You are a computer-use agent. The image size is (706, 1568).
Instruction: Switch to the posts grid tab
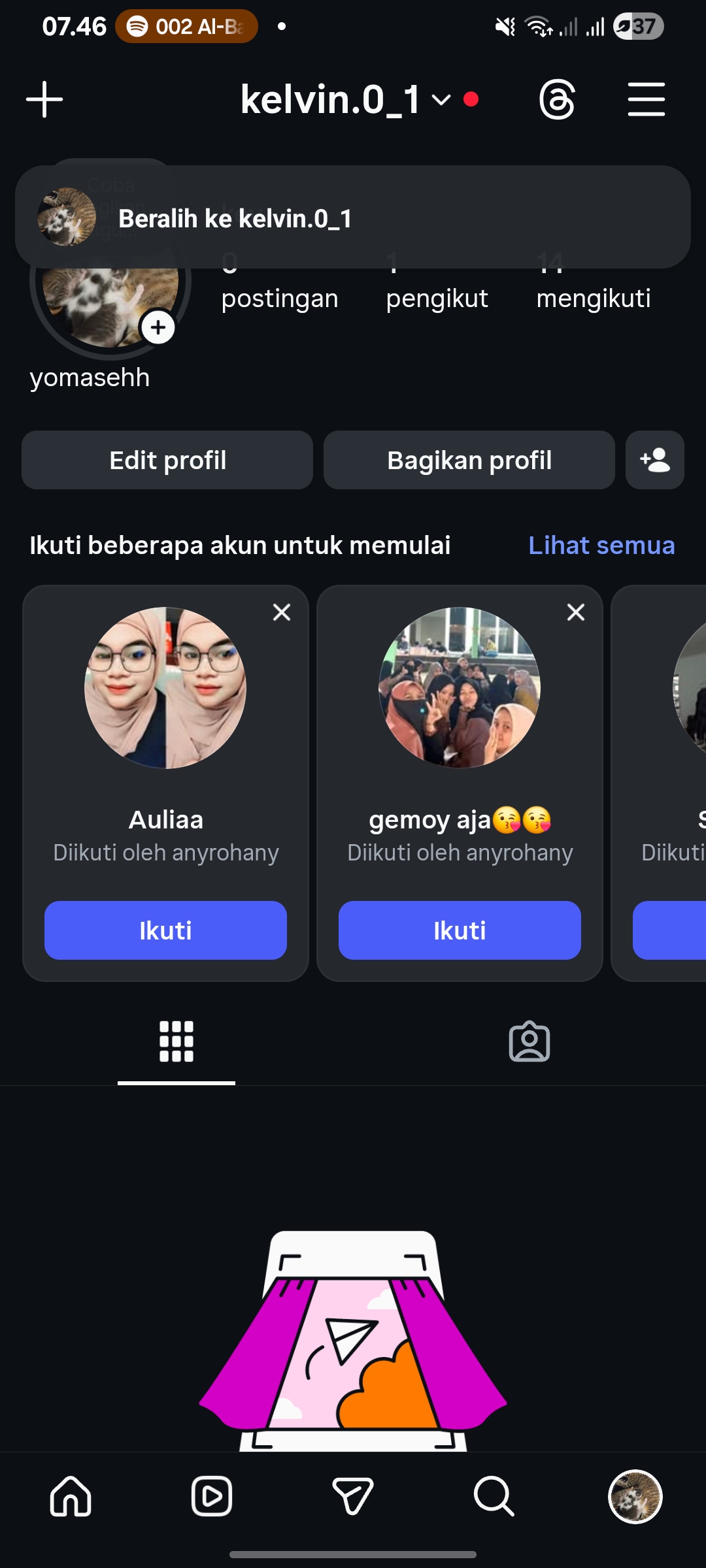pos(176,1041)
